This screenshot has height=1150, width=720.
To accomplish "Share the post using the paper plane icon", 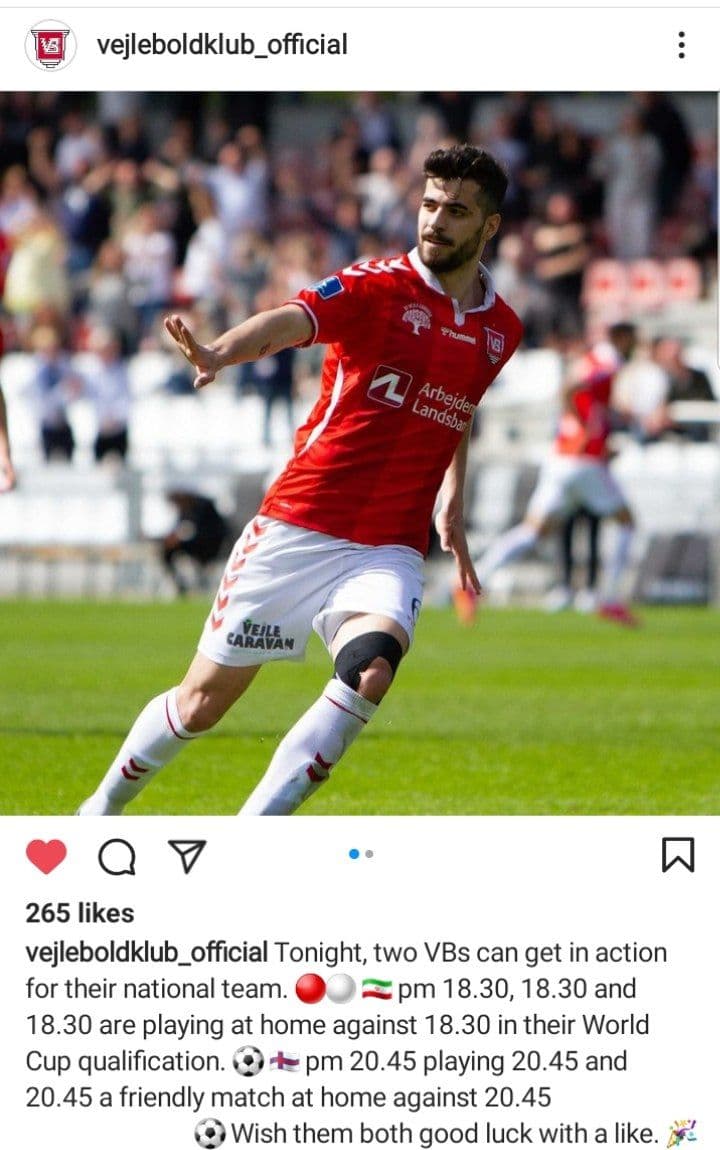I will pos(186,855).
